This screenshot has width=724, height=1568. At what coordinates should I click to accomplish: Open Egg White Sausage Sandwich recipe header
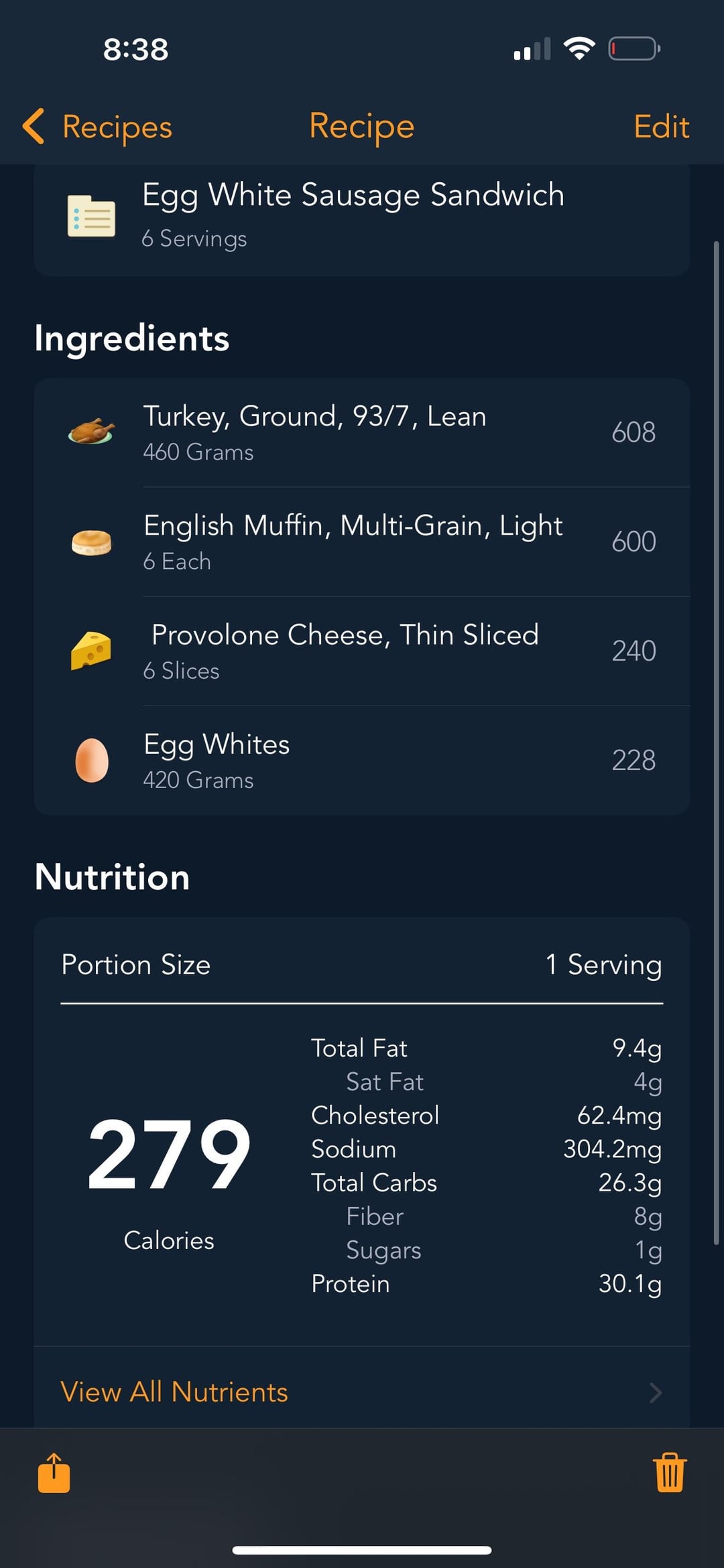362,216
